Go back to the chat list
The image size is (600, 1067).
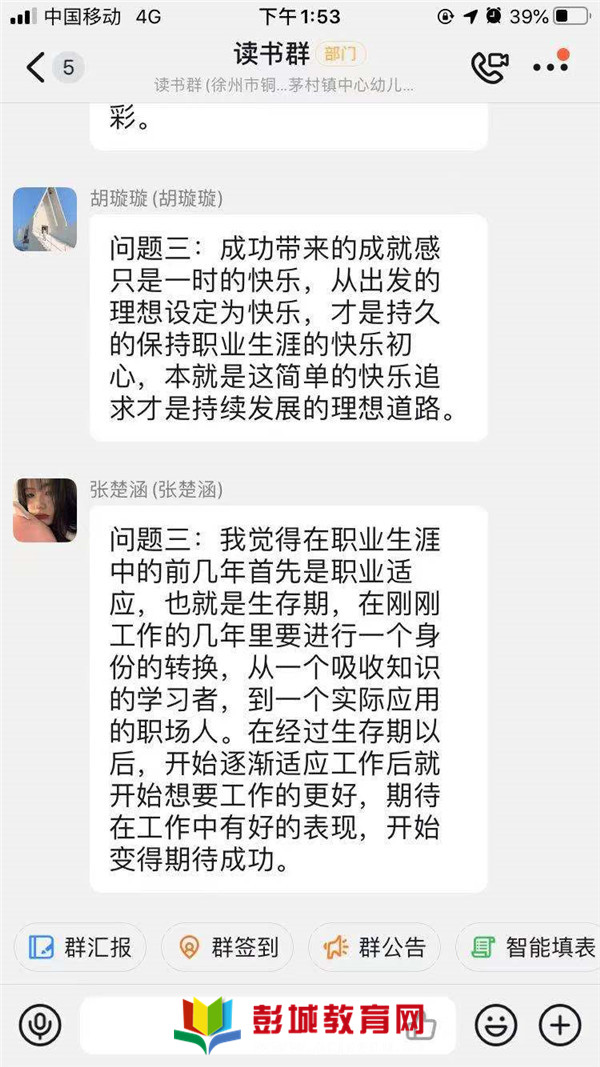click(x=35, y=67)
